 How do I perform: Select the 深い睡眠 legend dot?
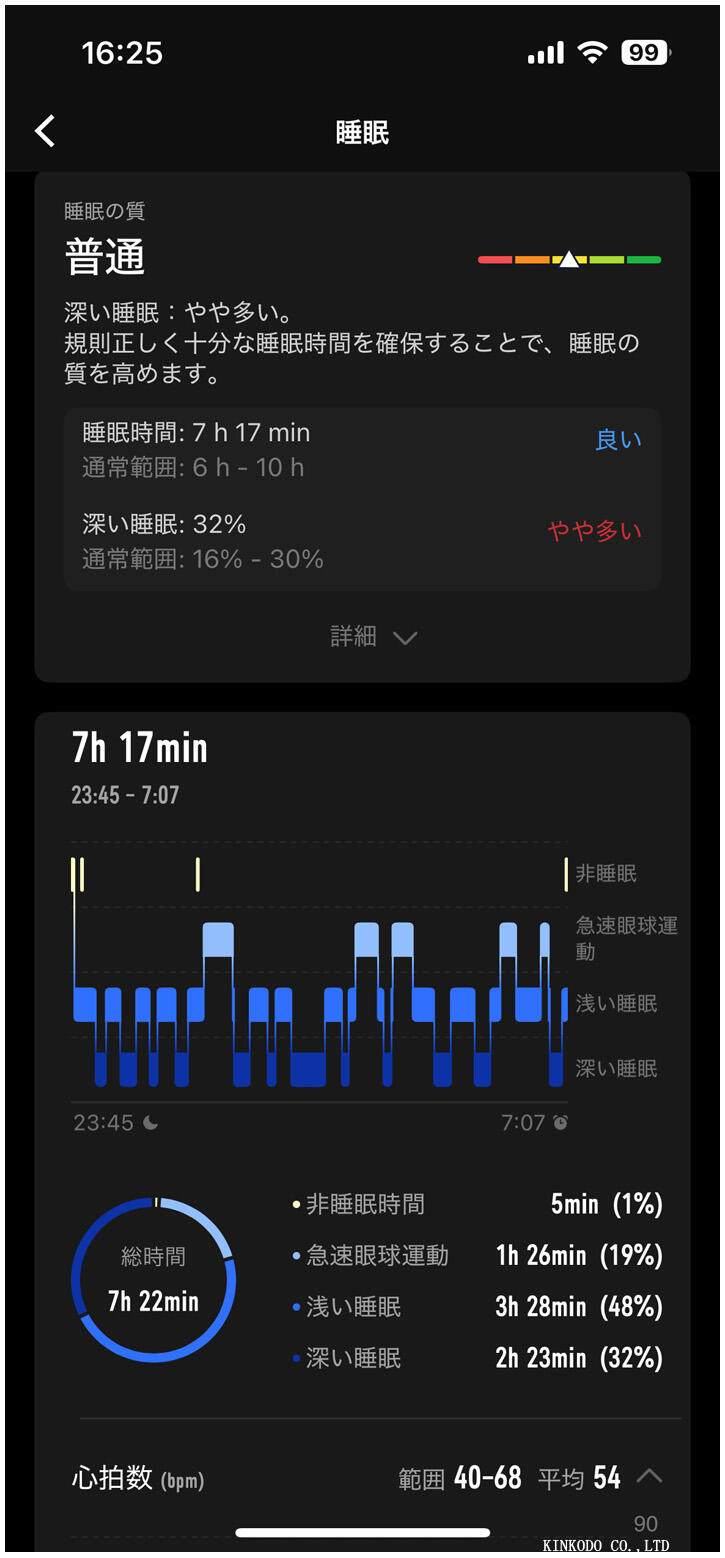point(296,1357)
